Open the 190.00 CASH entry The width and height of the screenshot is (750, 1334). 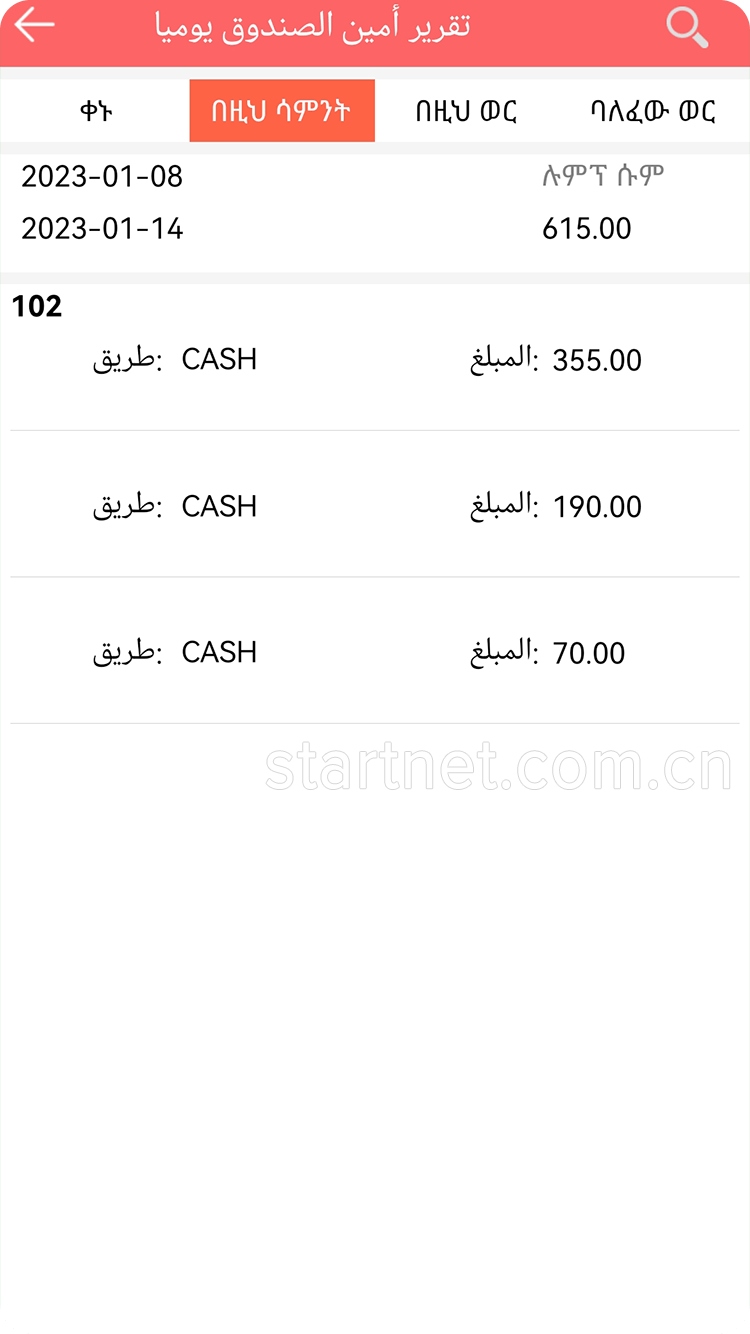pyautogui.click(x=375, y=506)
